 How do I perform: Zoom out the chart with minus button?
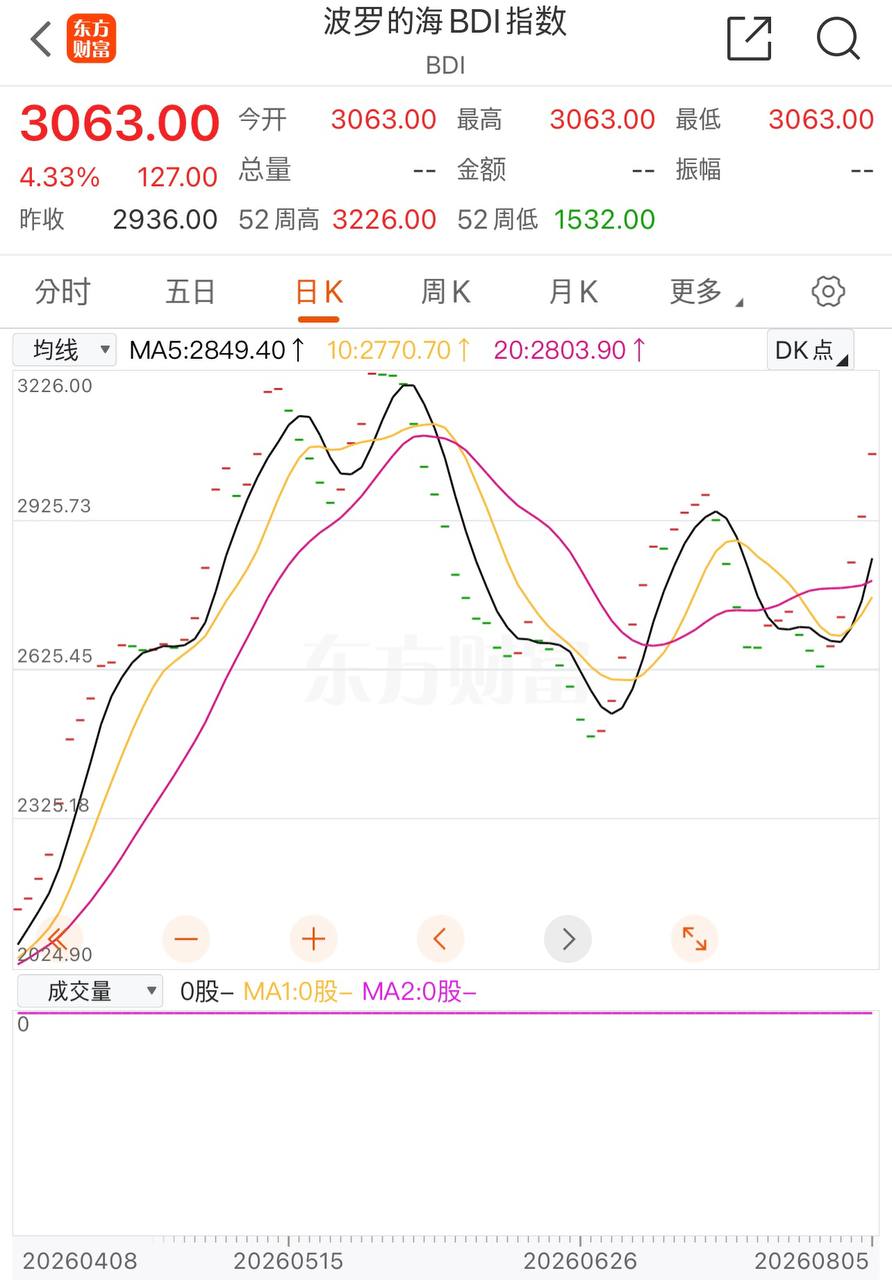click(186, 939)
